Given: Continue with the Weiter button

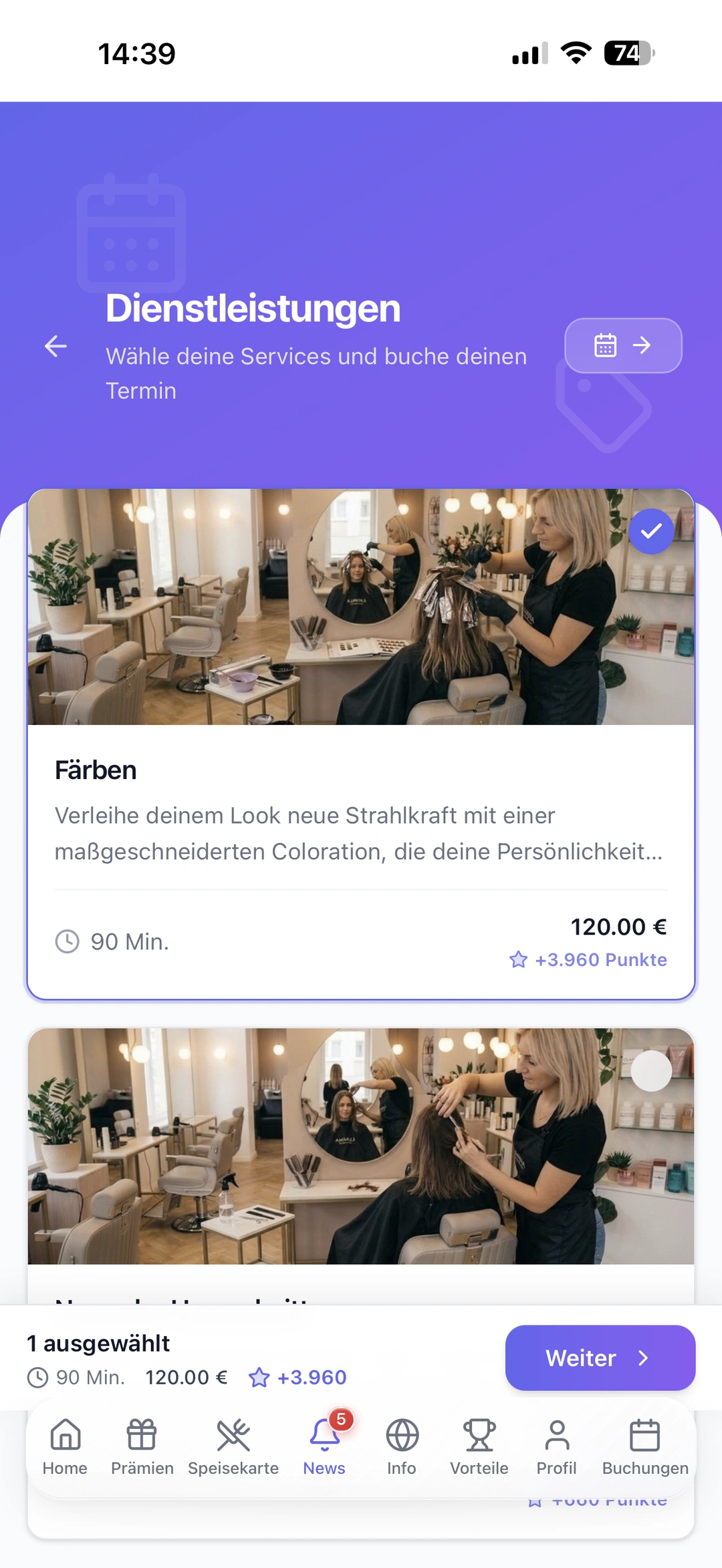Looking at the screenshot, I should coord(600,1358).
